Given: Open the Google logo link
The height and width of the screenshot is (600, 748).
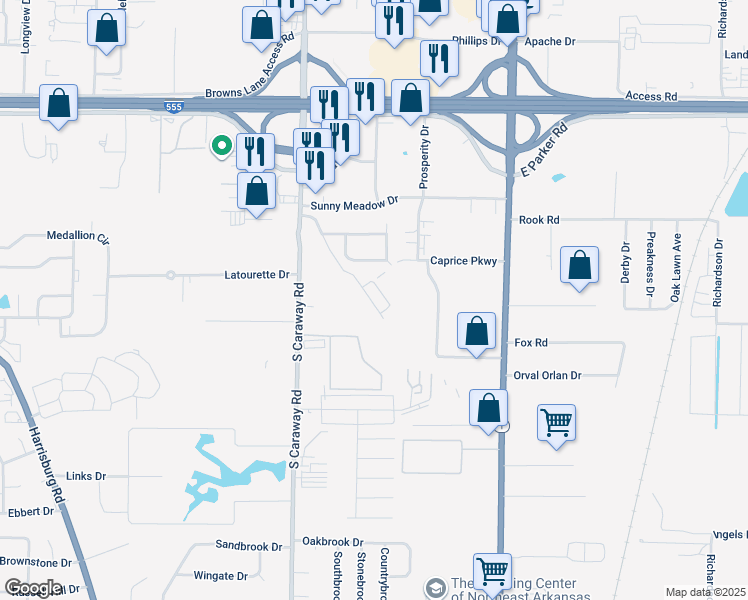Looking at the screenshot, I should (x=33, y=588).
